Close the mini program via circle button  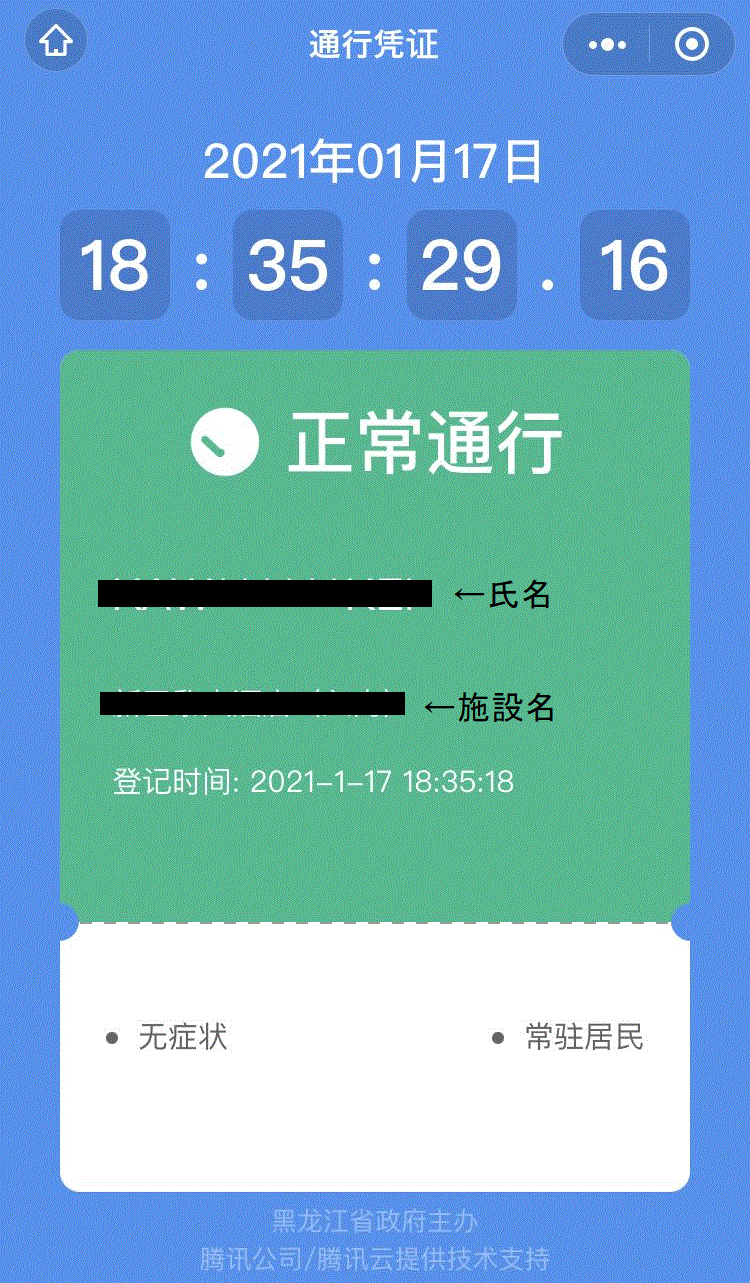pyautogui.click(x=692, y=45)
